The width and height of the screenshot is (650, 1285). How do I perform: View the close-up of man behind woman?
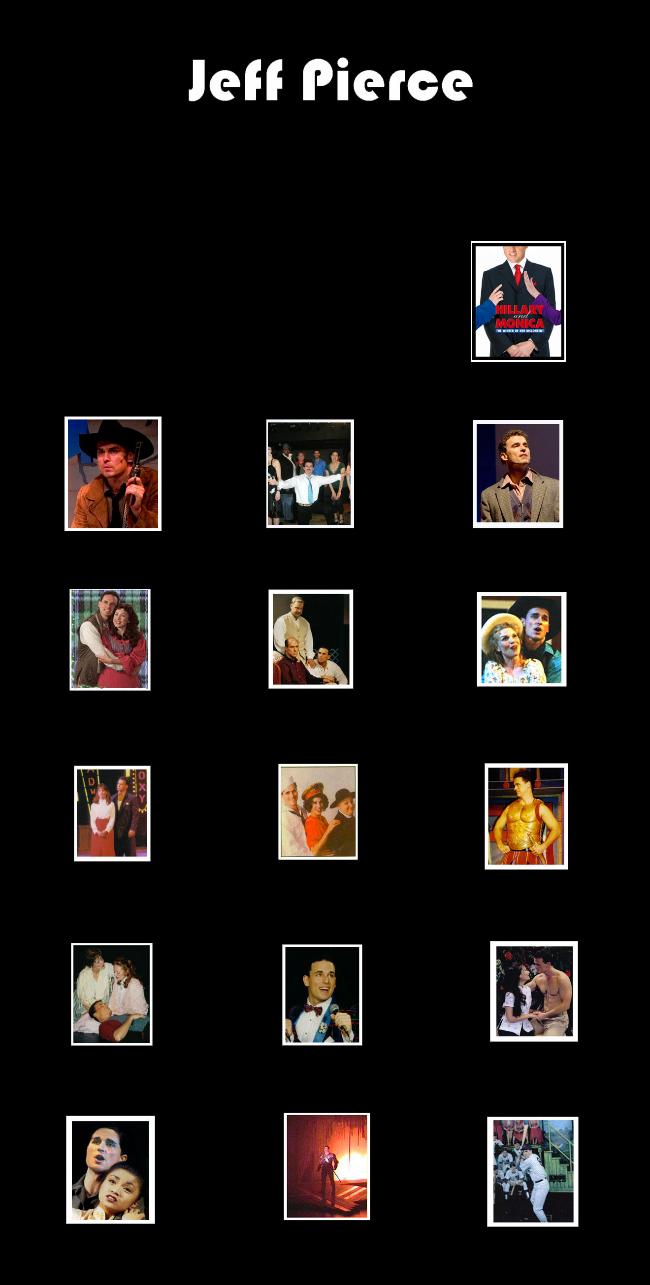[x=111, y=1170]
